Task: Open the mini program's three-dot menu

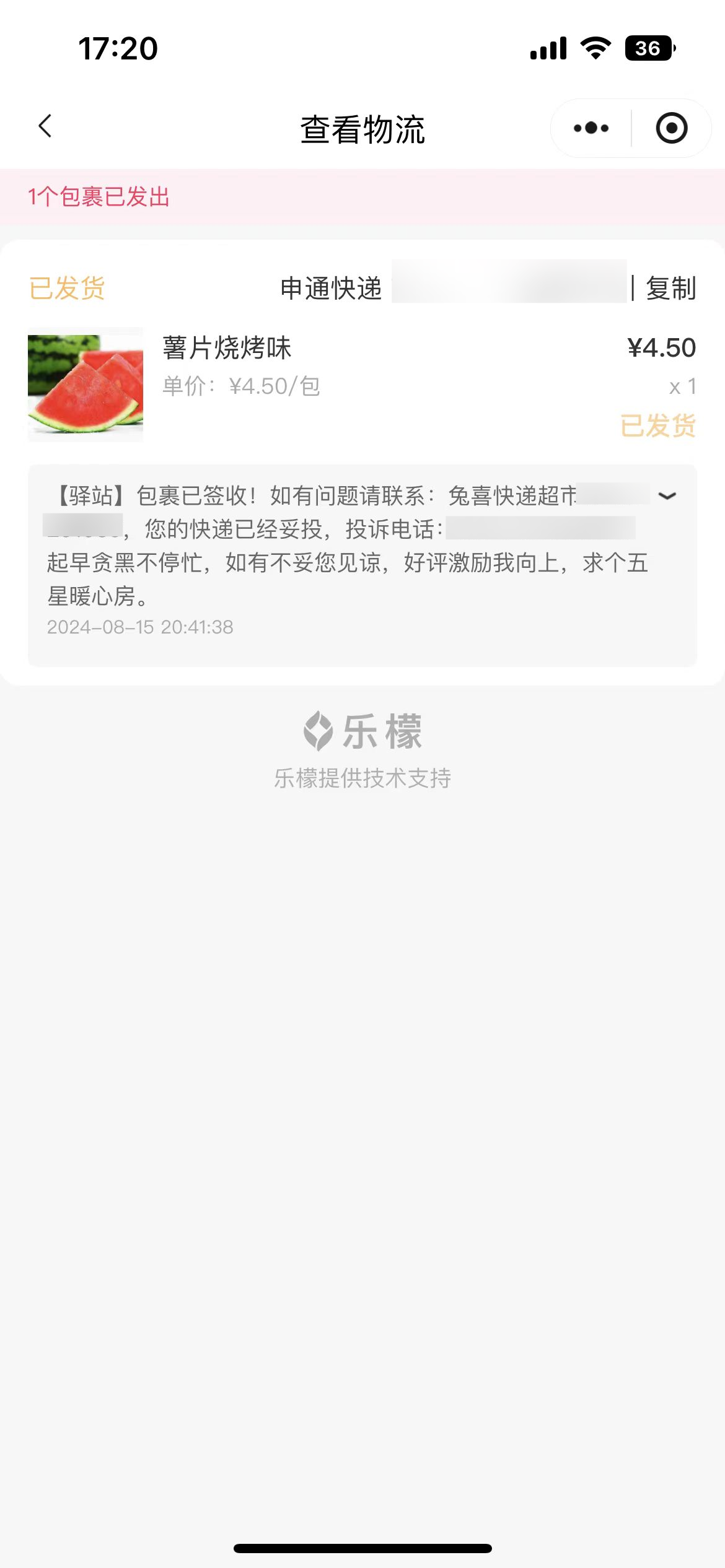Action: pos(591,128)
